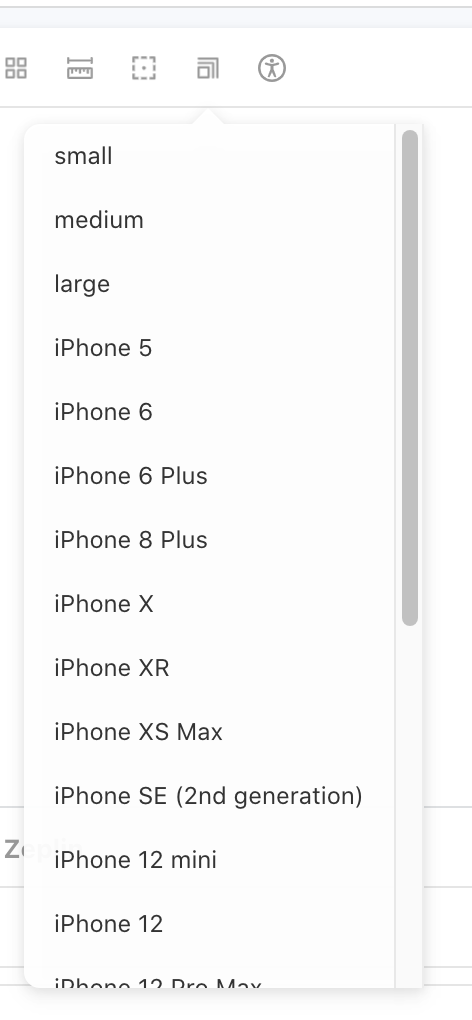The height and width of the screenshot is (1020, 472).
Task: Pick iPhone 8 Plus viewport
Action: click(x=209, y=540)
